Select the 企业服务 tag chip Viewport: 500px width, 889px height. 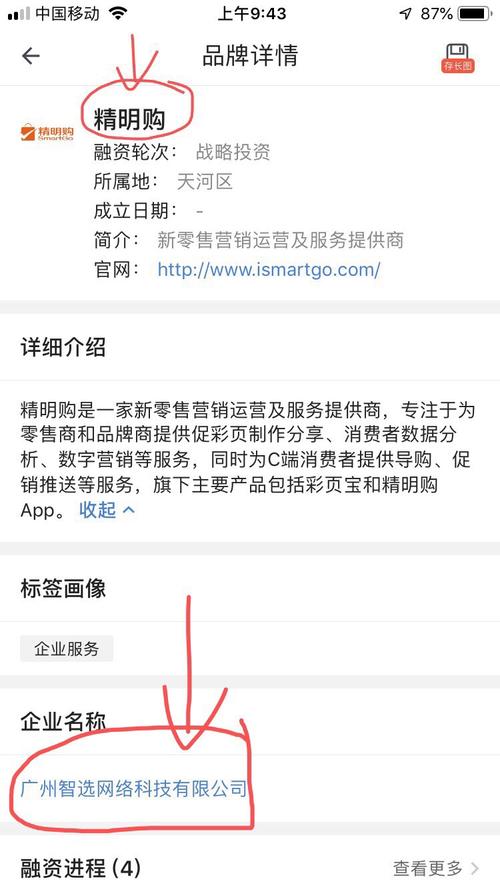coord(67,649)
